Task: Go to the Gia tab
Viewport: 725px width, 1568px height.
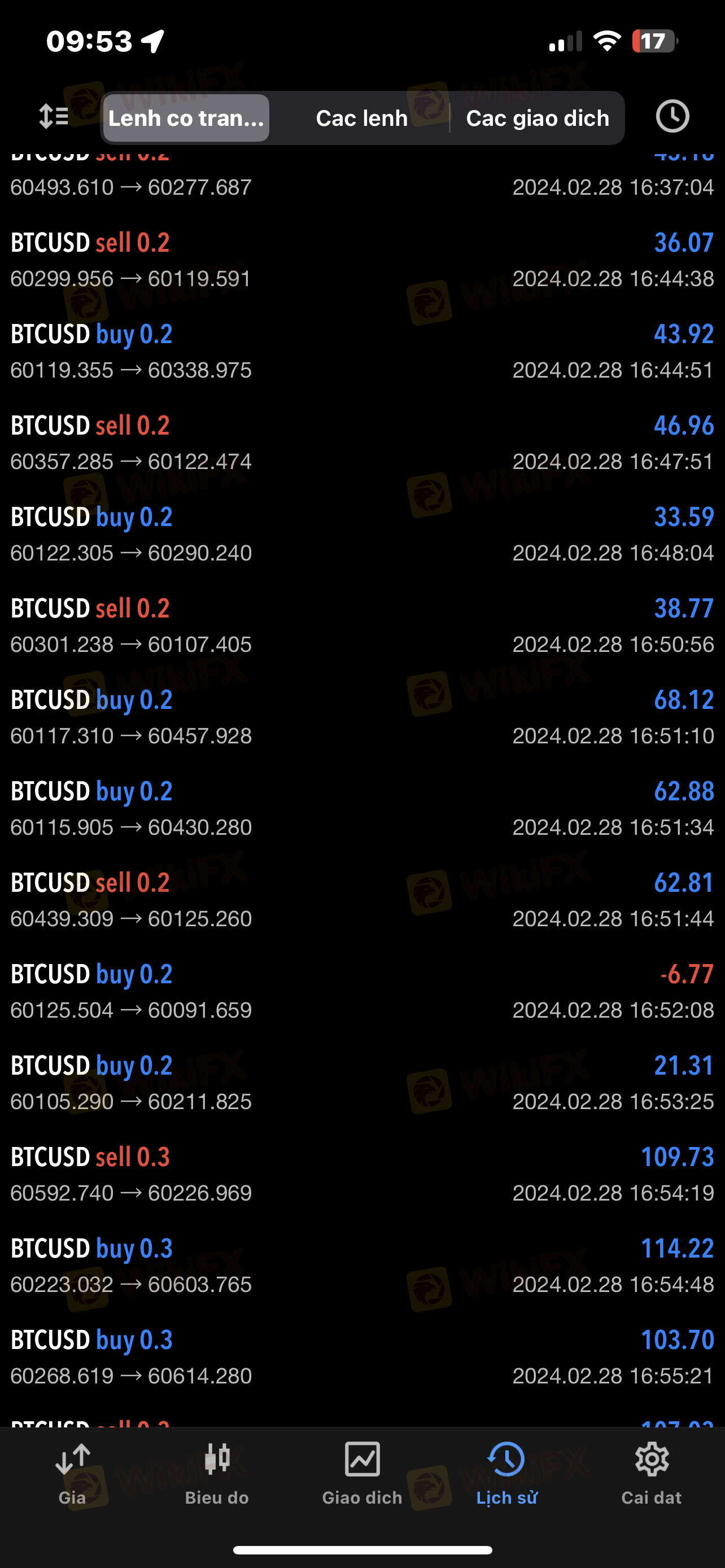Action: [72, 1472]
